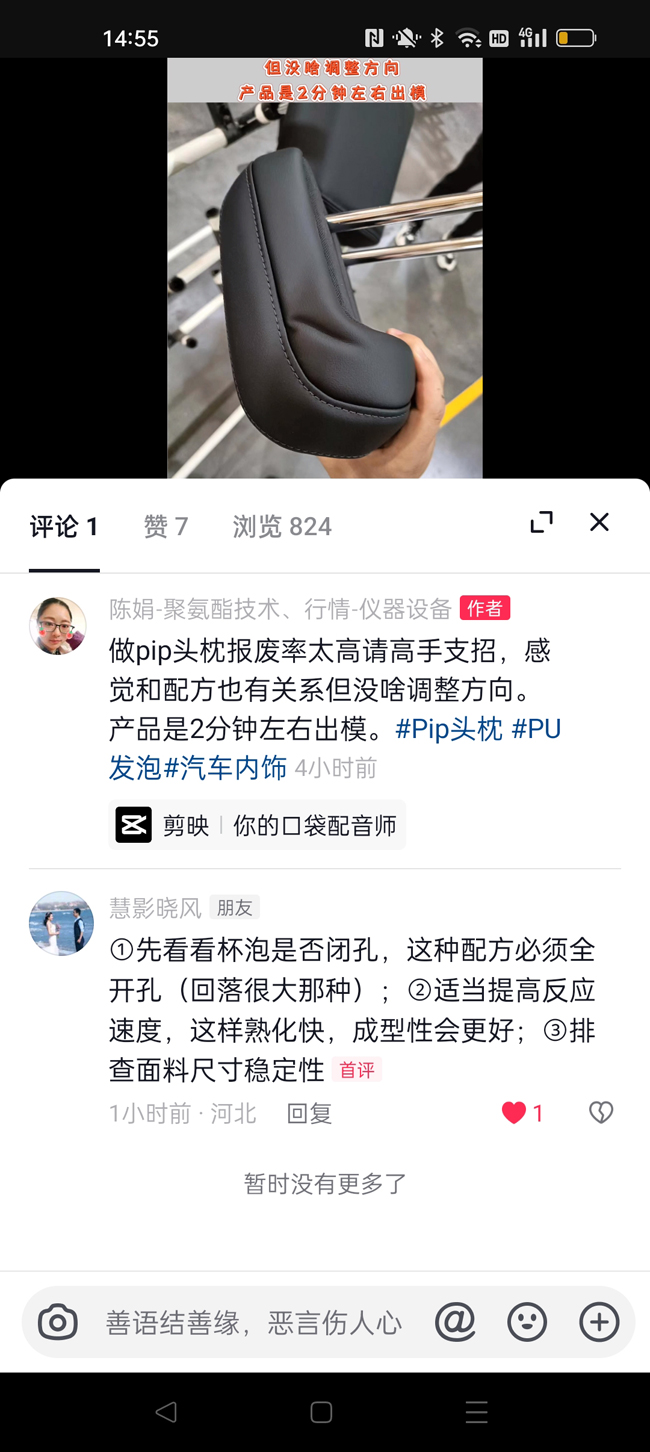The width and height of the screenshot is (650, 1452).
Task: Switch to the 评论 tab
Action: pos(64,526)
